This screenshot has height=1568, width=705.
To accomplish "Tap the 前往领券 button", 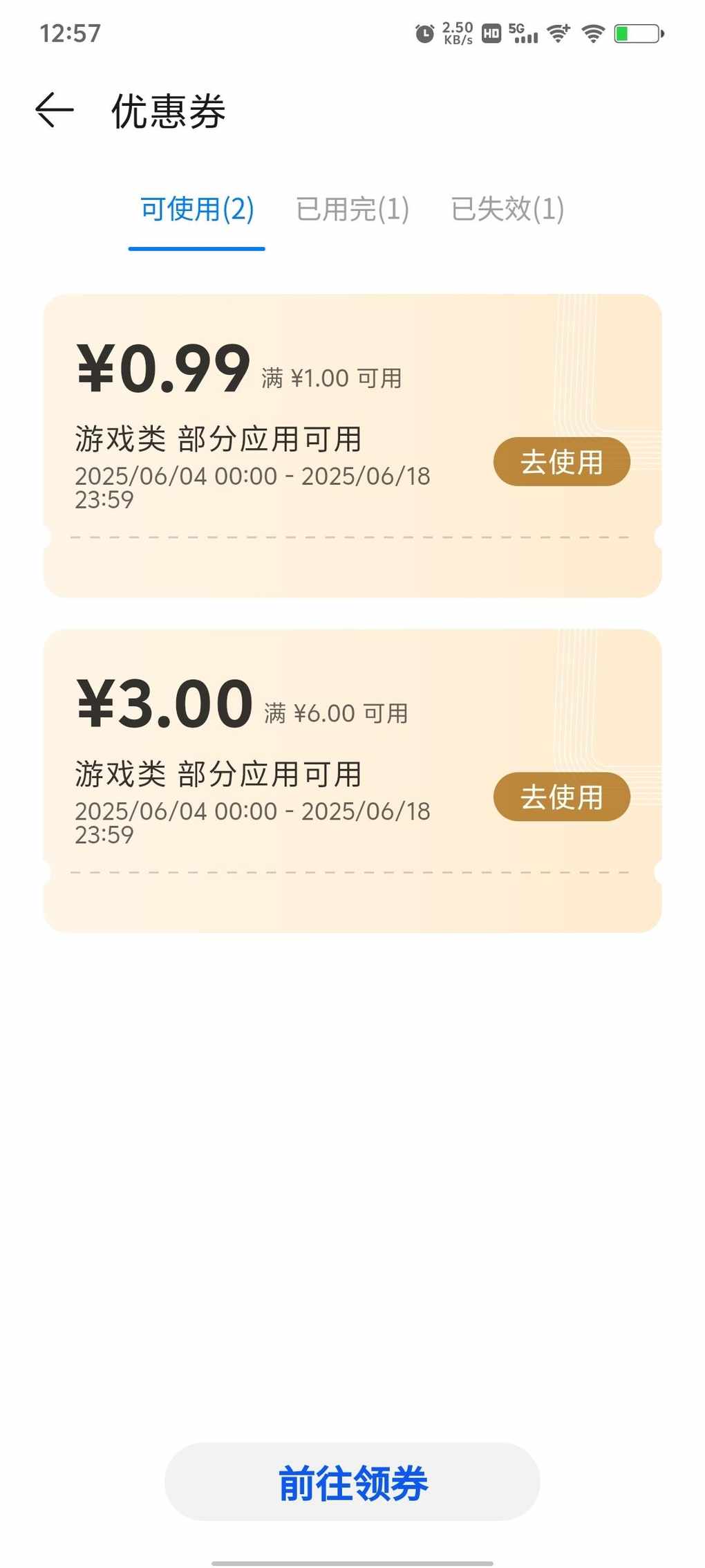I will pyautogui.click(x=352, y=1484).
